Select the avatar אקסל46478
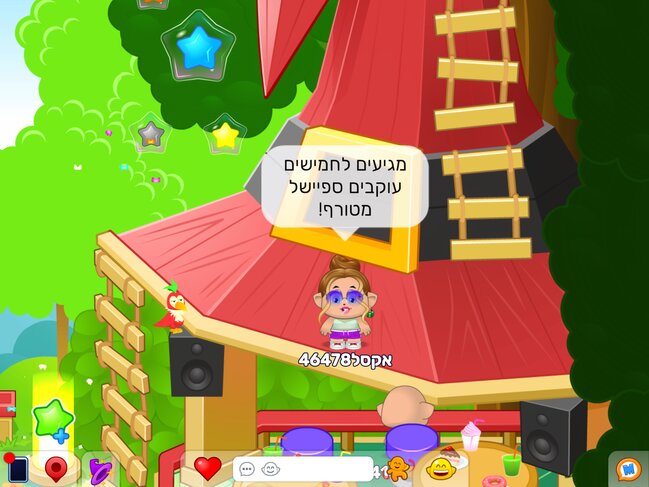649x487 pixels. coord(344,303)
